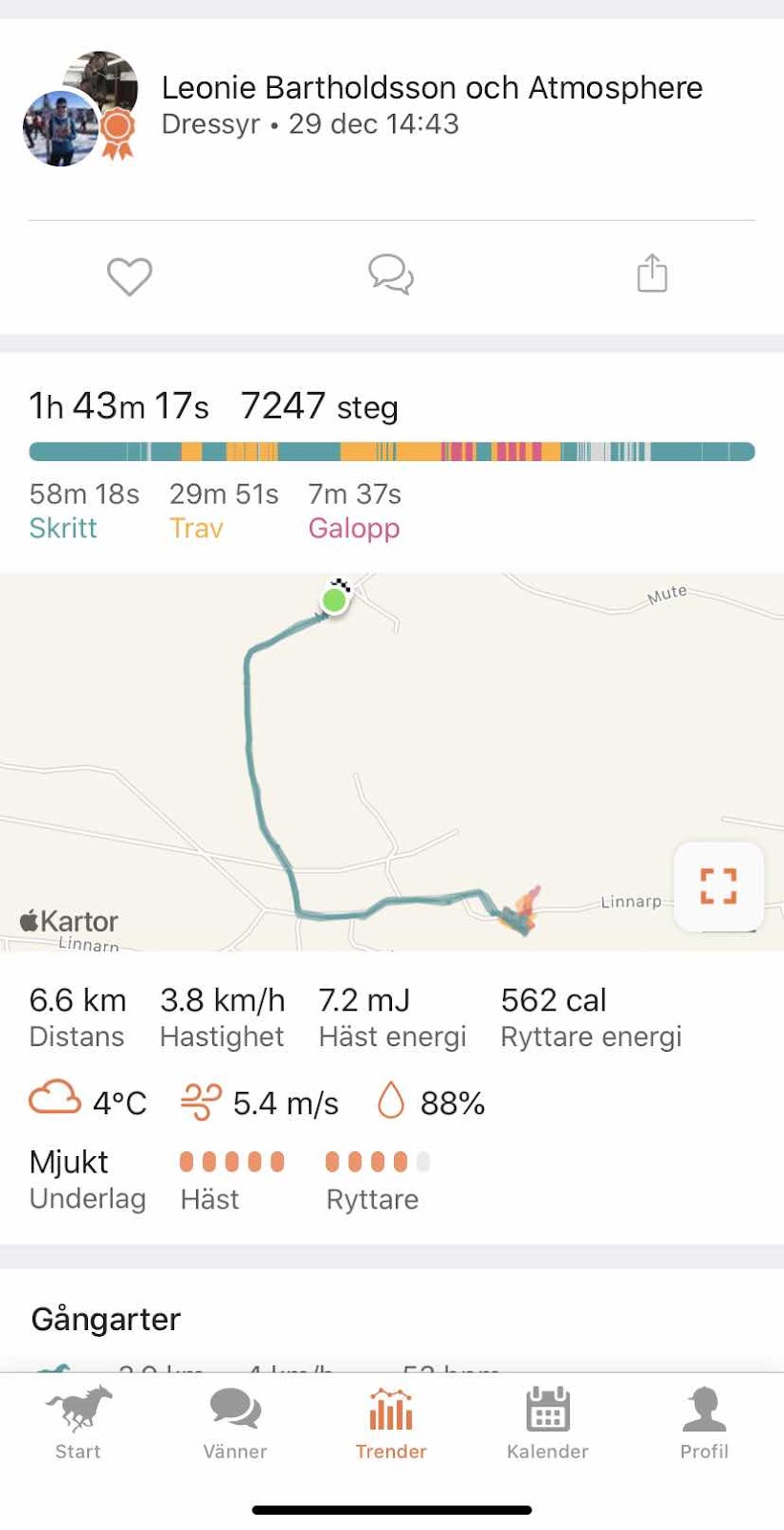
Task: Open the ride route map
Action: [x=382, y=765]
